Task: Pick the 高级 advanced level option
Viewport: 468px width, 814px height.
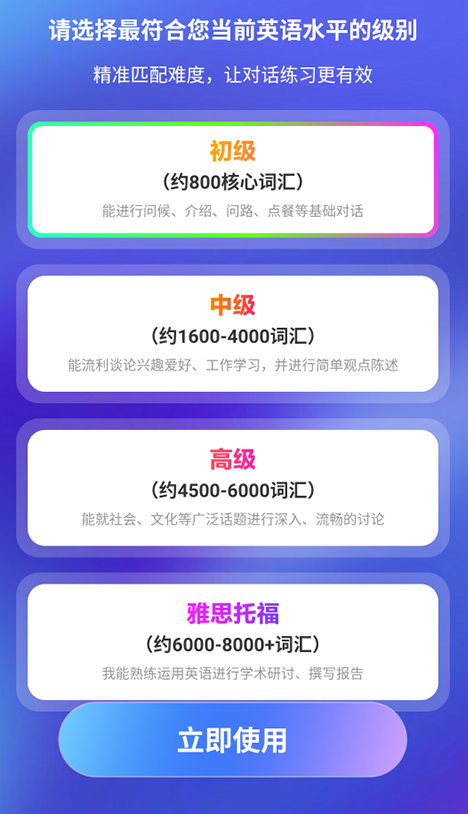Action: (233, 488)
